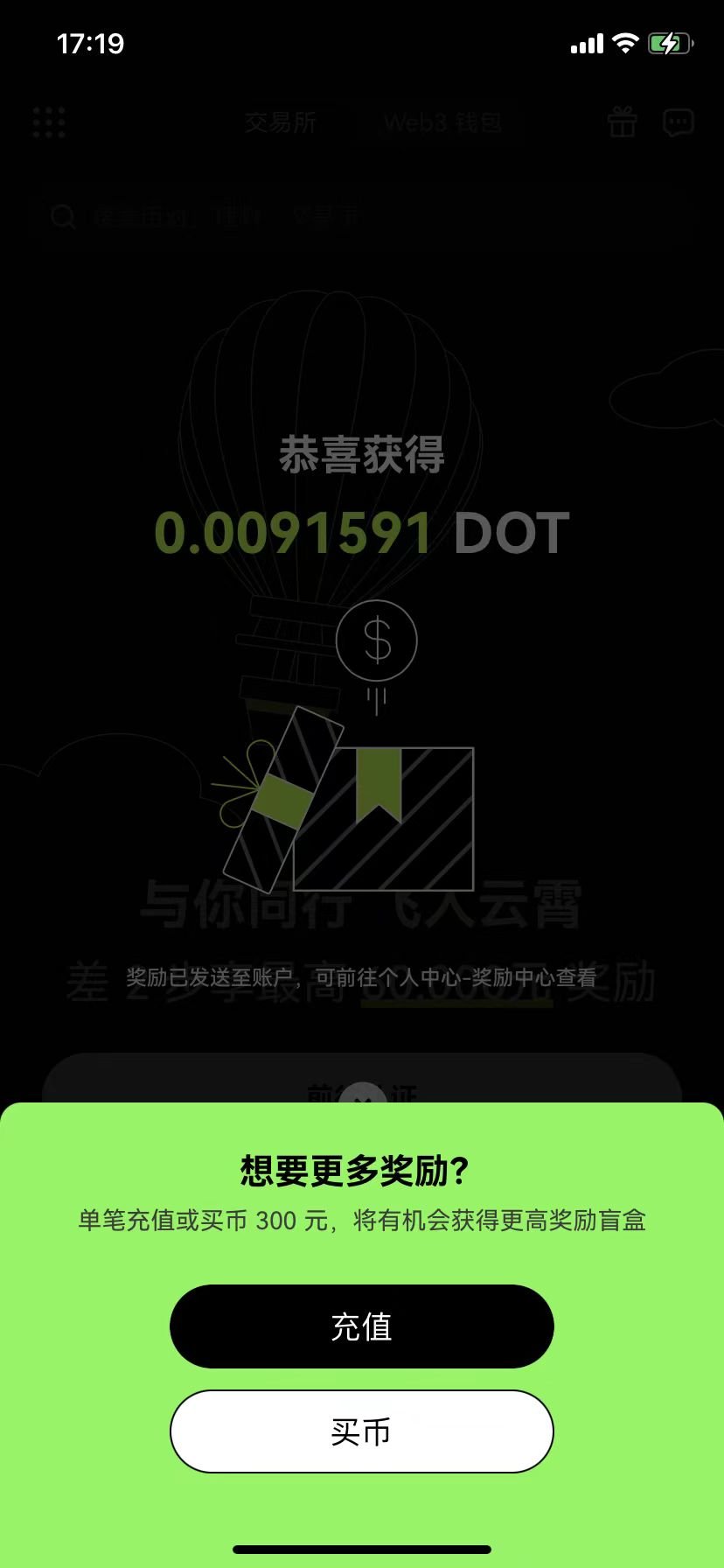Tap the 充值 deposit button
The image size is (724, 1568).
(x=361, y=1326)
